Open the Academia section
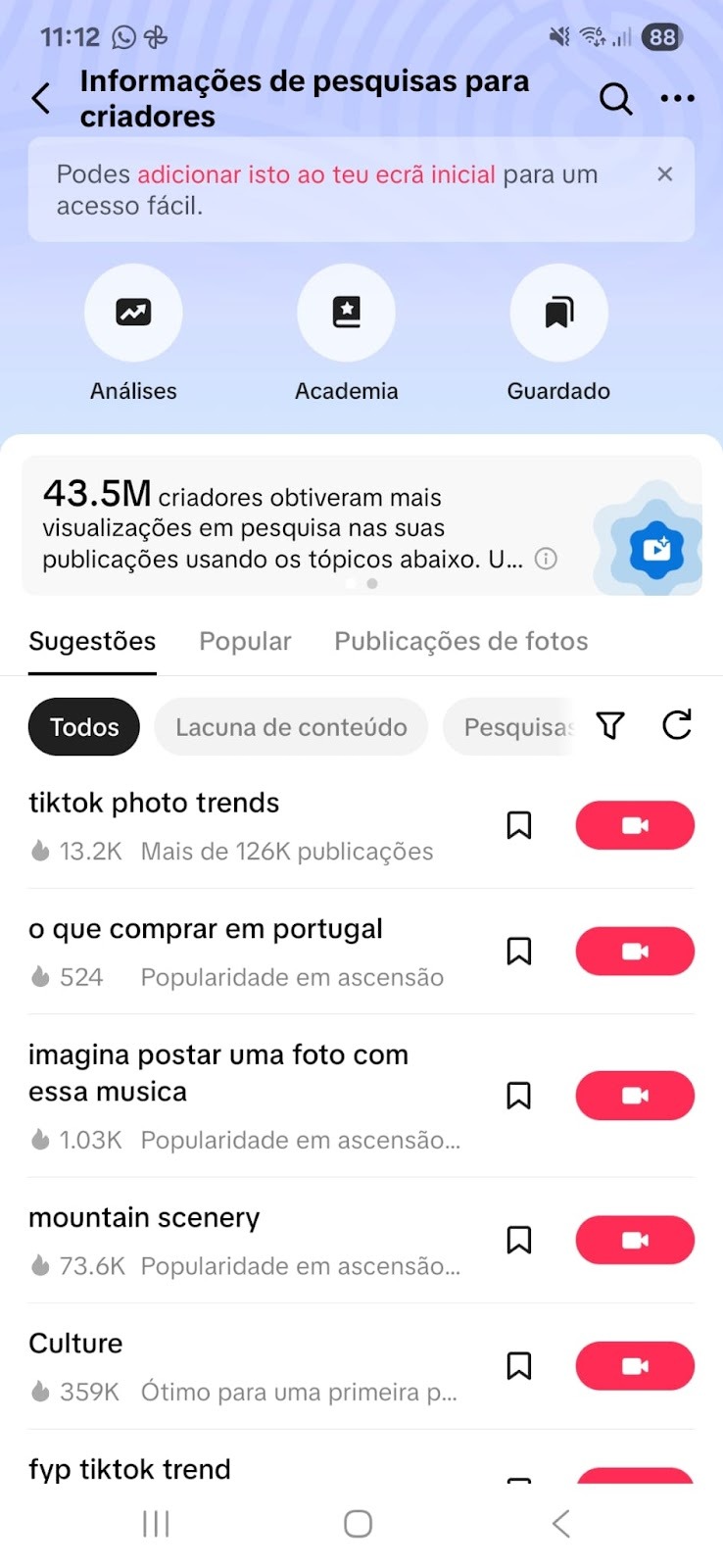Image resolution: width=723 pixels, height=1568 pixels. click(x=346, y=312)
